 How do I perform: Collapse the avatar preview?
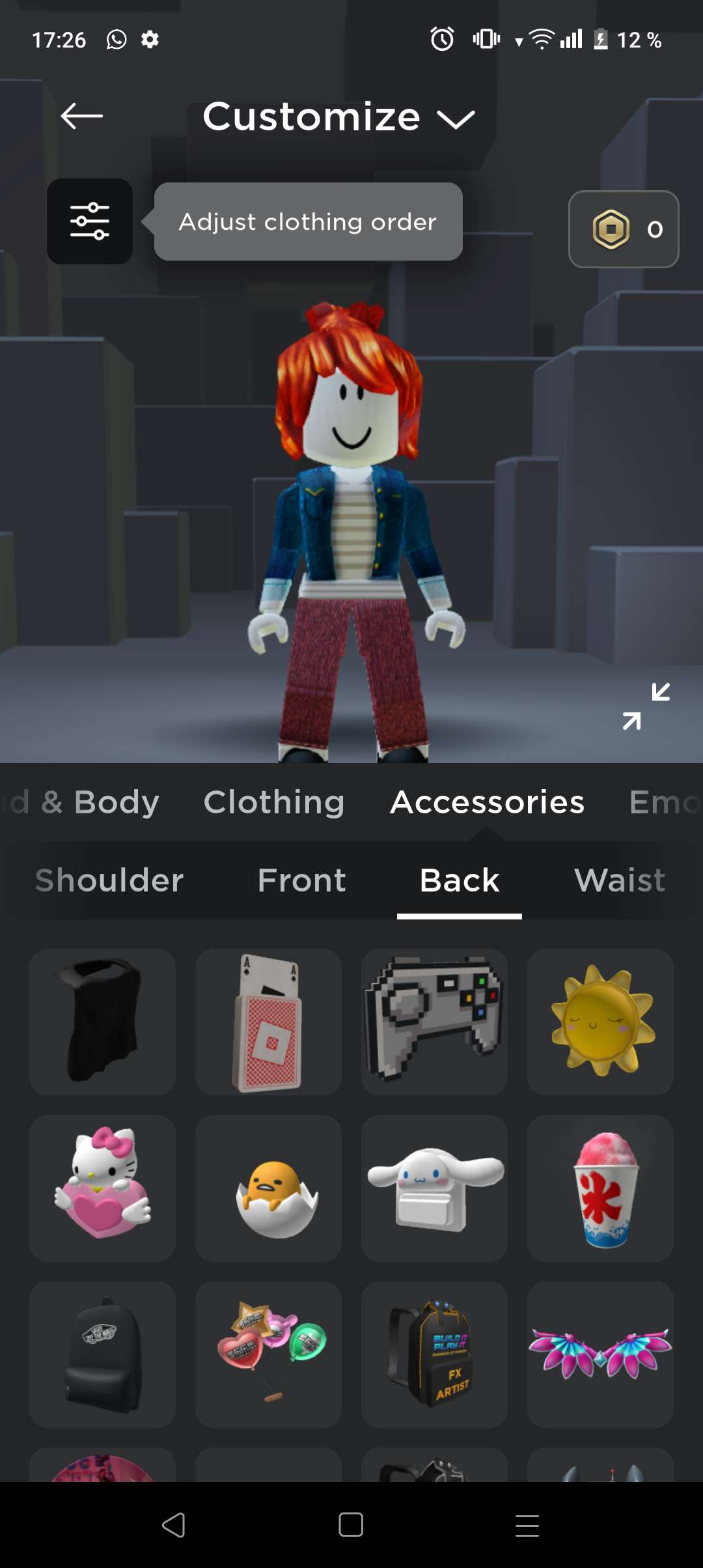point(646,707)
